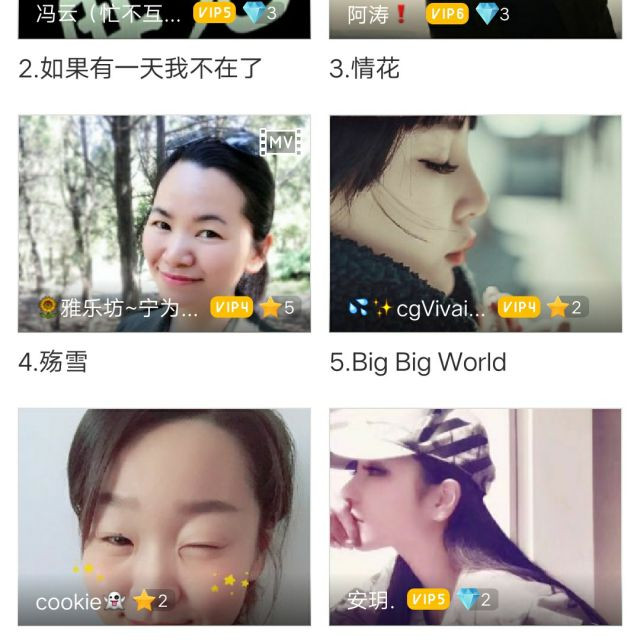This screenshot has height=640, width=640.
Task: Open 安玥's song cover
Action: tap(475, 515)
